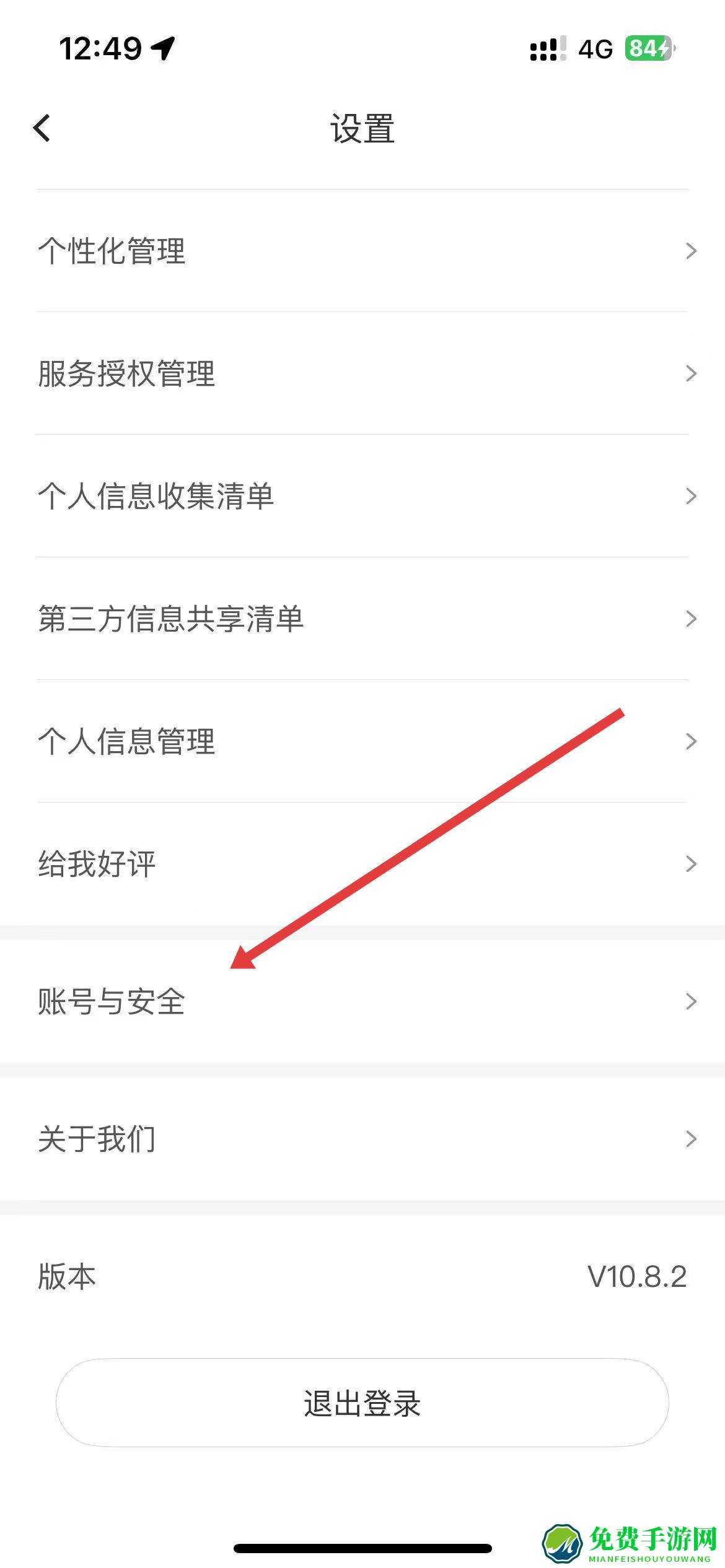The height and width of the screenshot is (1568, 725).
Task: Go back from the 设置 page
Action: coord(42,129)
